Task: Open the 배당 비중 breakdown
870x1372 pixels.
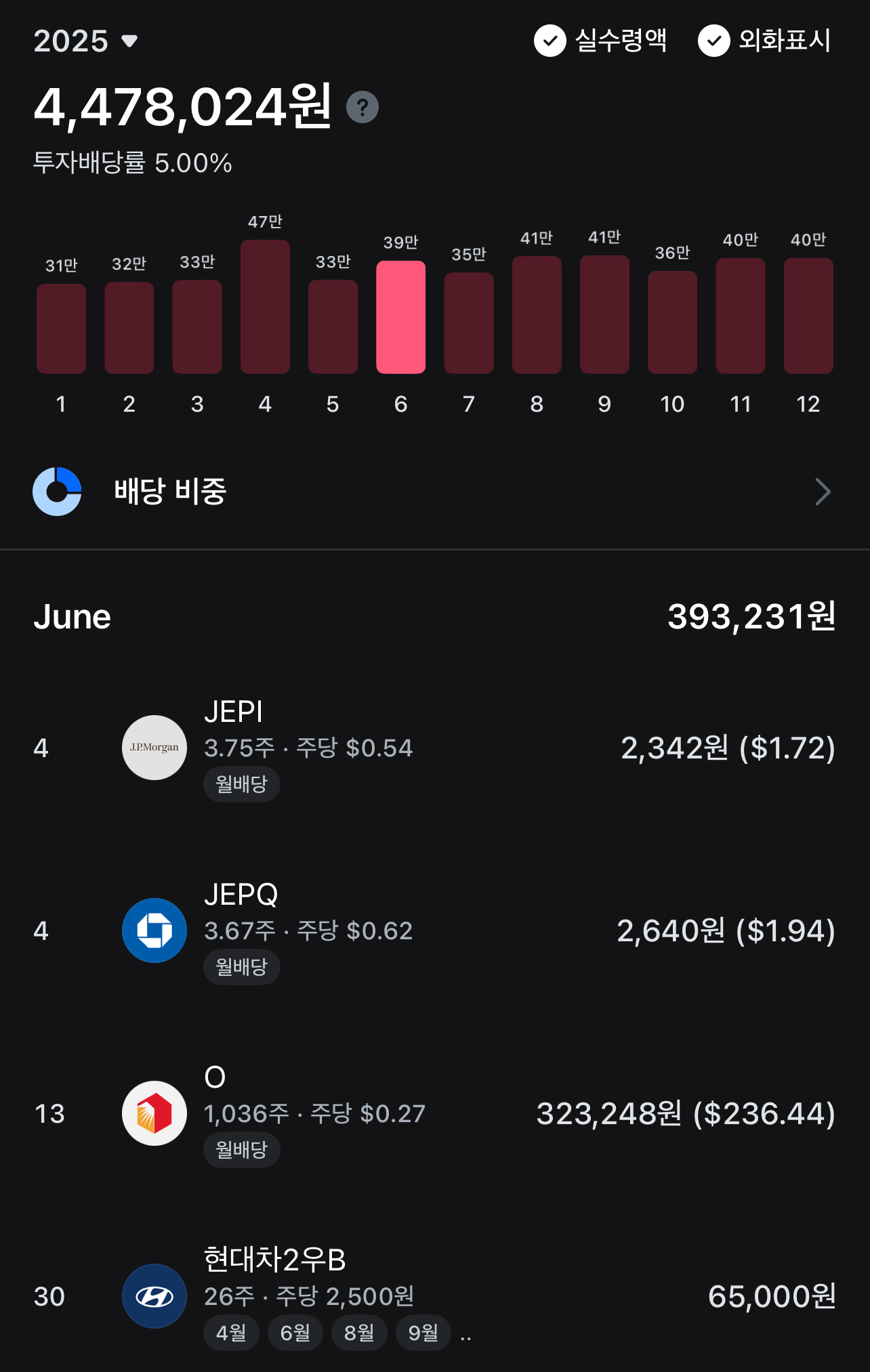Action: [x=434, y=492]
